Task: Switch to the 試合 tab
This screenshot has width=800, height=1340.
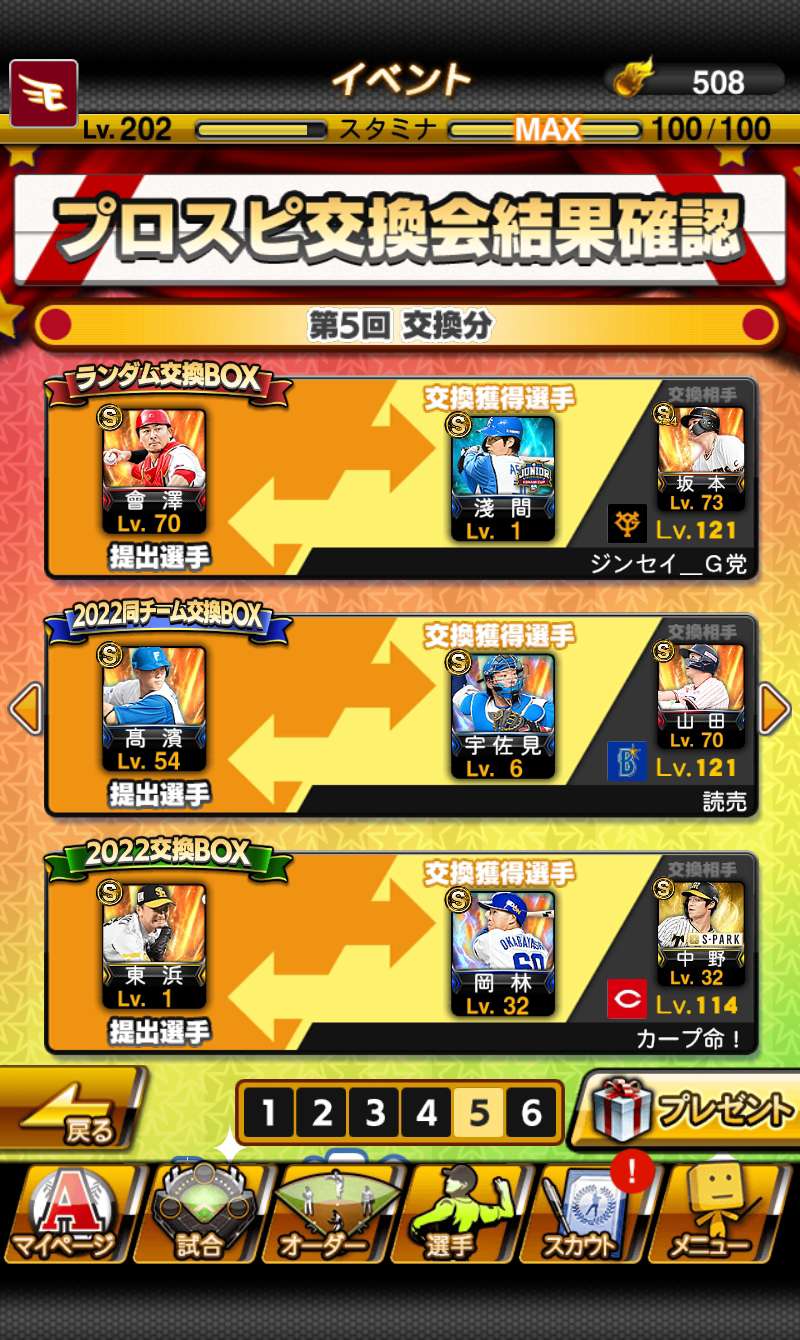Action: point(200,1212)
